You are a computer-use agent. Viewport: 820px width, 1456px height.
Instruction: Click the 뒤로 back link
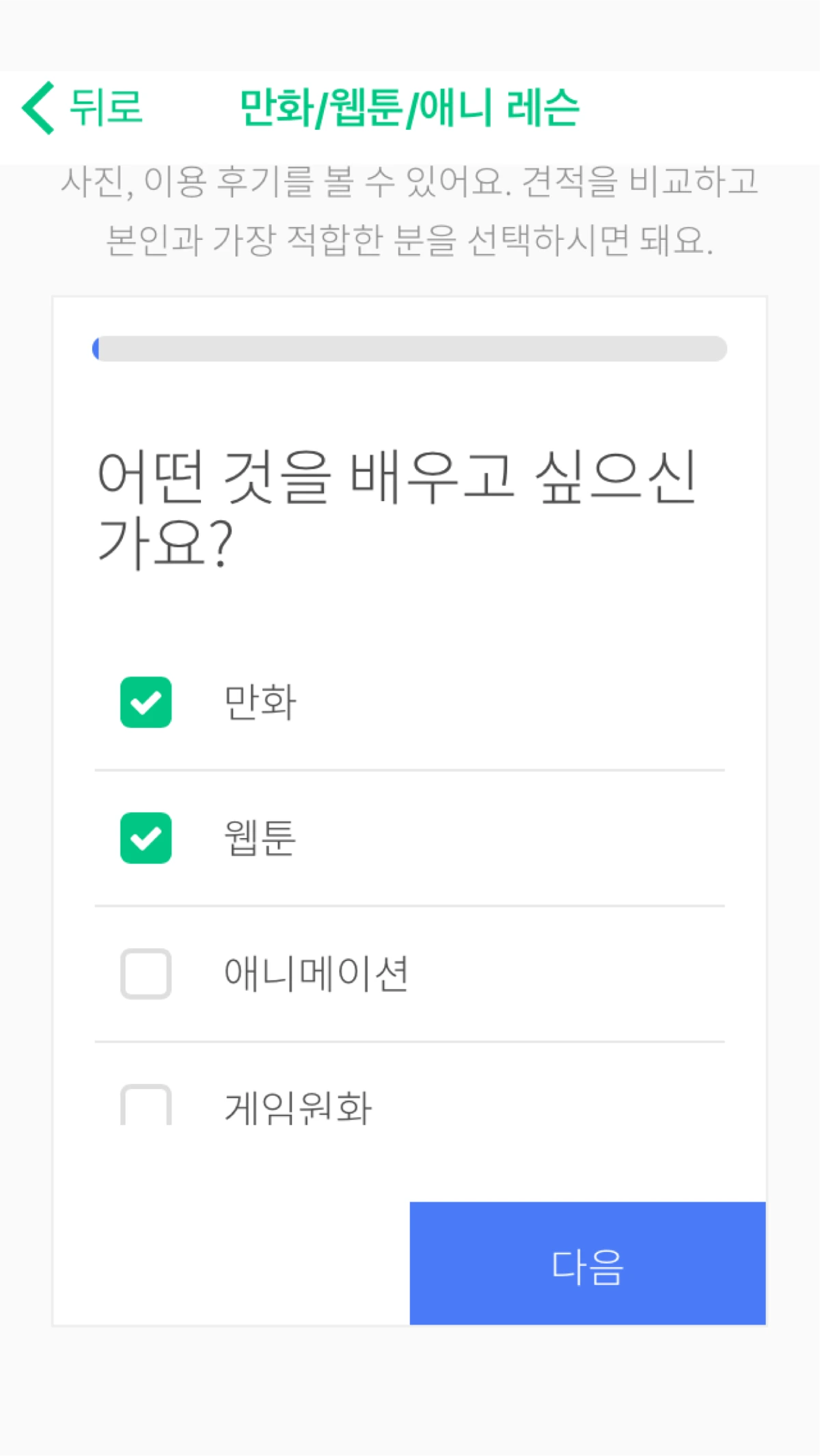(x=102, y=109)
